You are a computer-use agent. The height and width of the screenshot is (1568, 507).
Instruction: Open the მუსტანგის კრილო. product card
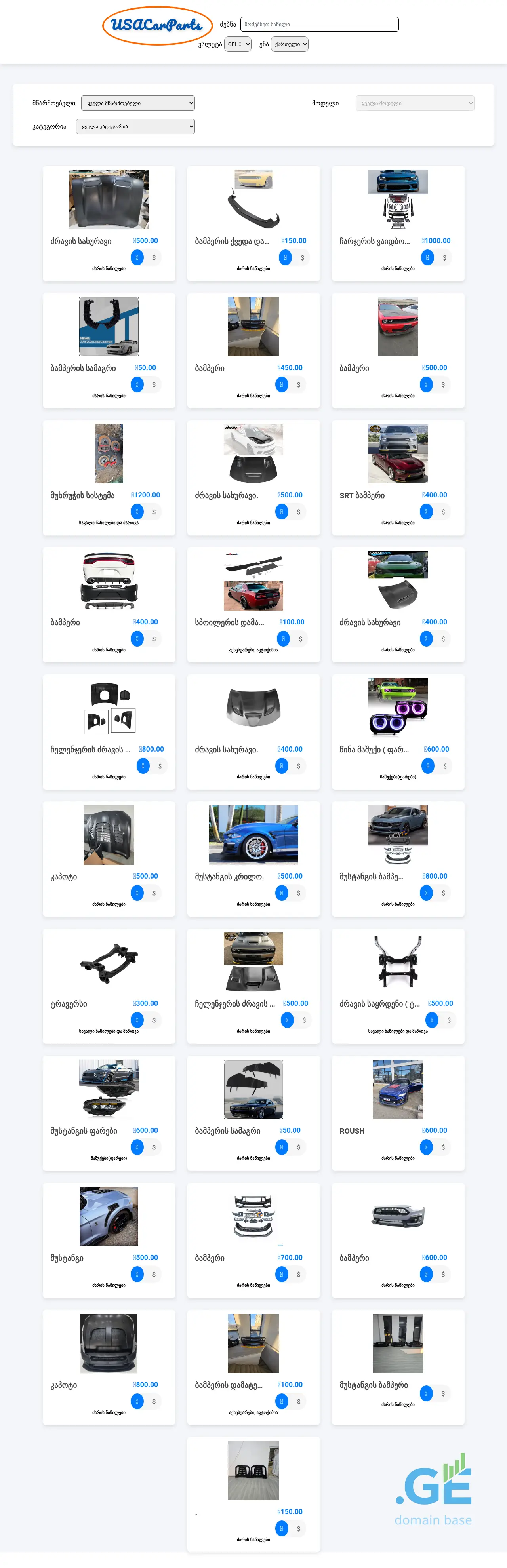point(253,835)
